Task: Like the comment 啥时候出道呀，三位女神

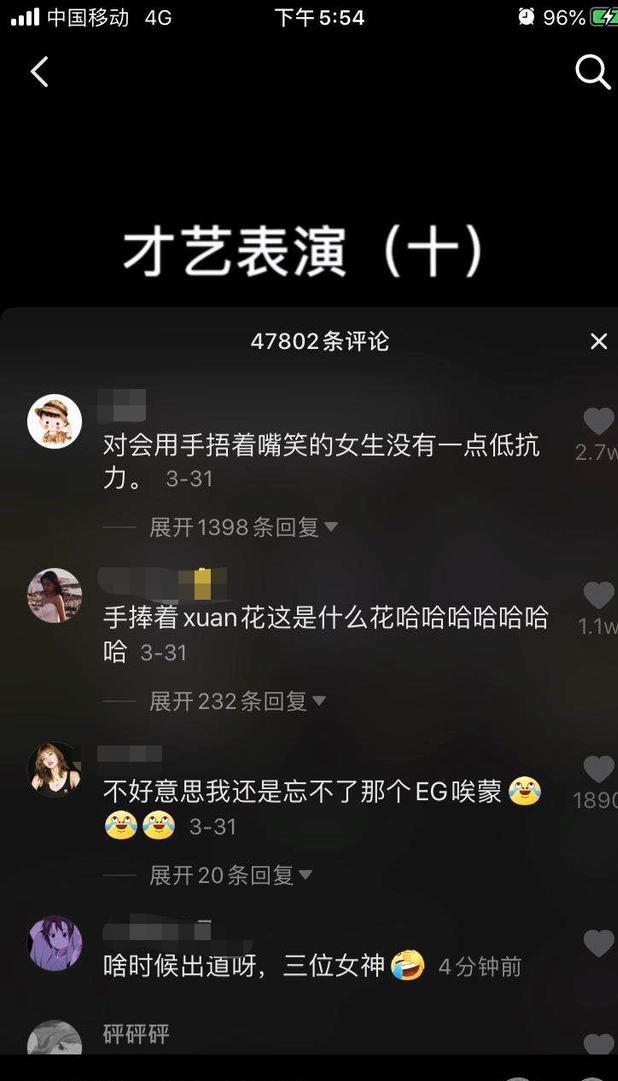Action: (598, 943)
